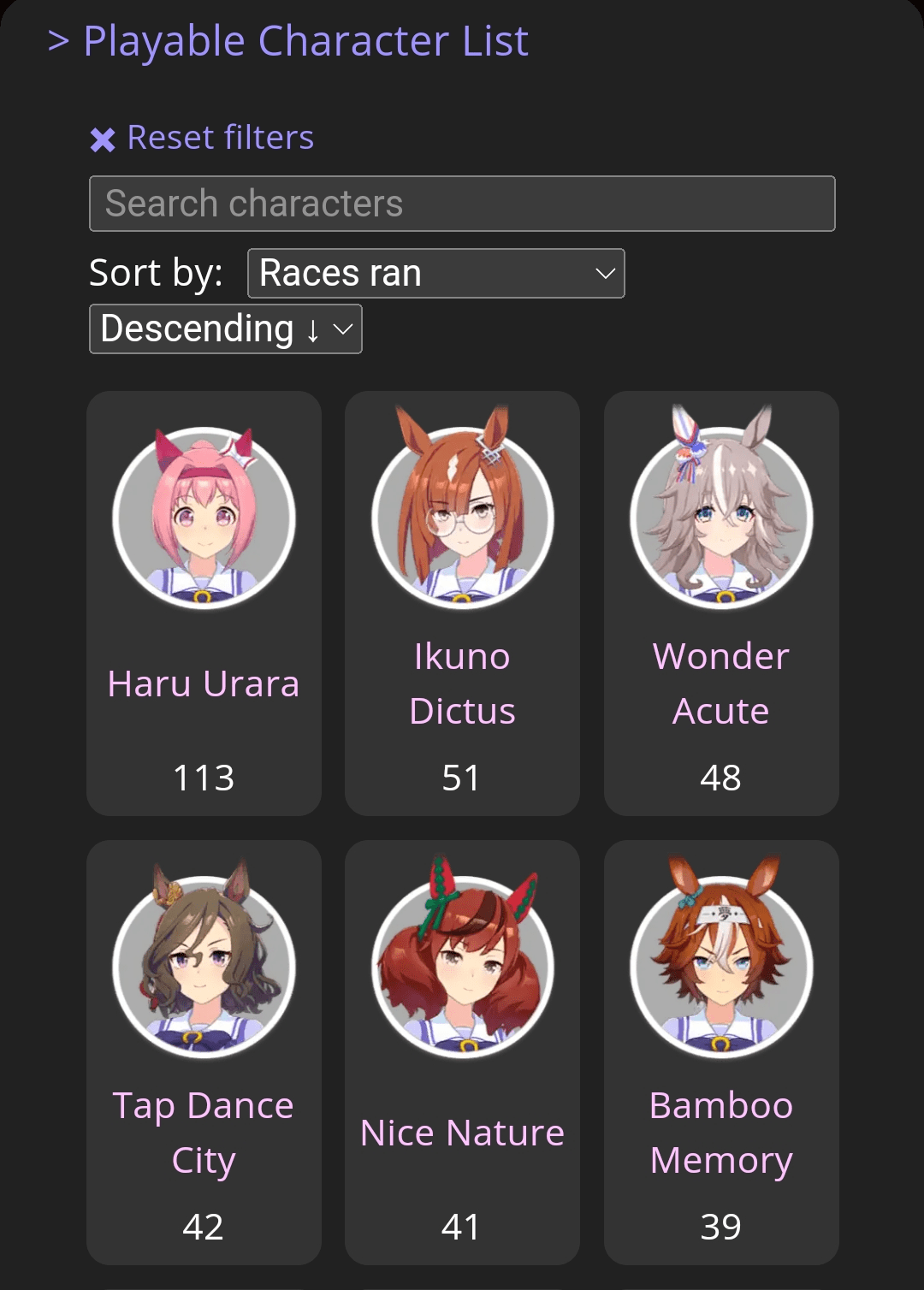924x1290 pixels.
Task: Open Haru Urara character card
Action: [204, 603]
